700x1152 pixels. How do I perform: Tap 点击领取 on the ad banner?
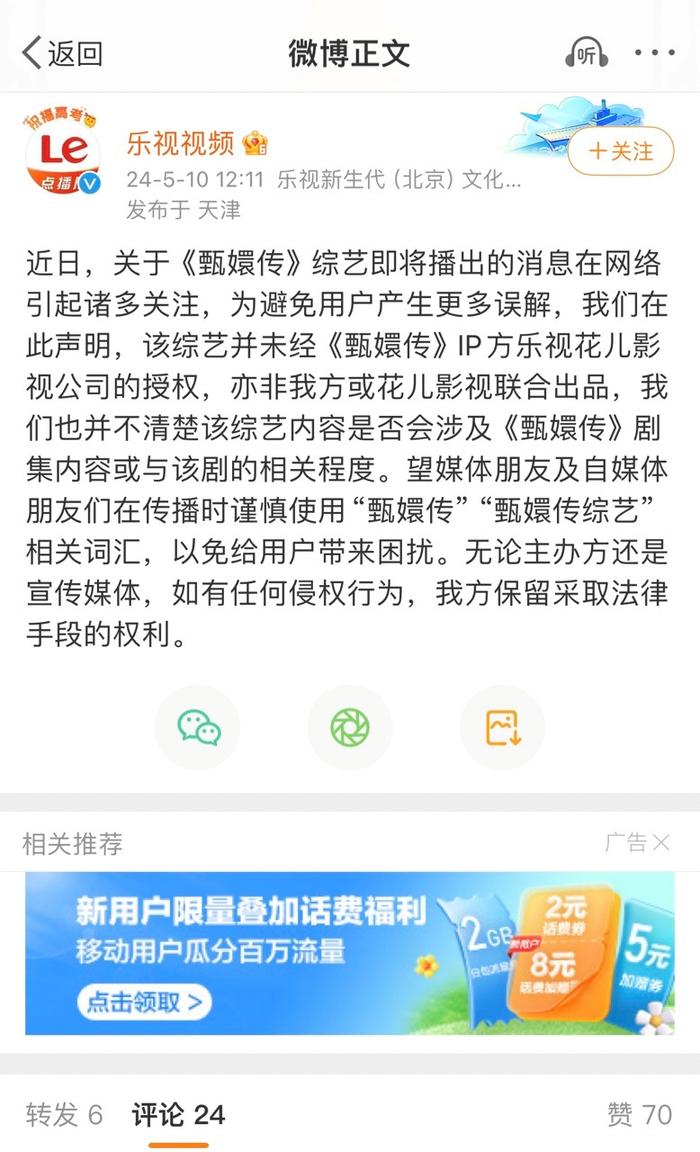[145, 1001]
